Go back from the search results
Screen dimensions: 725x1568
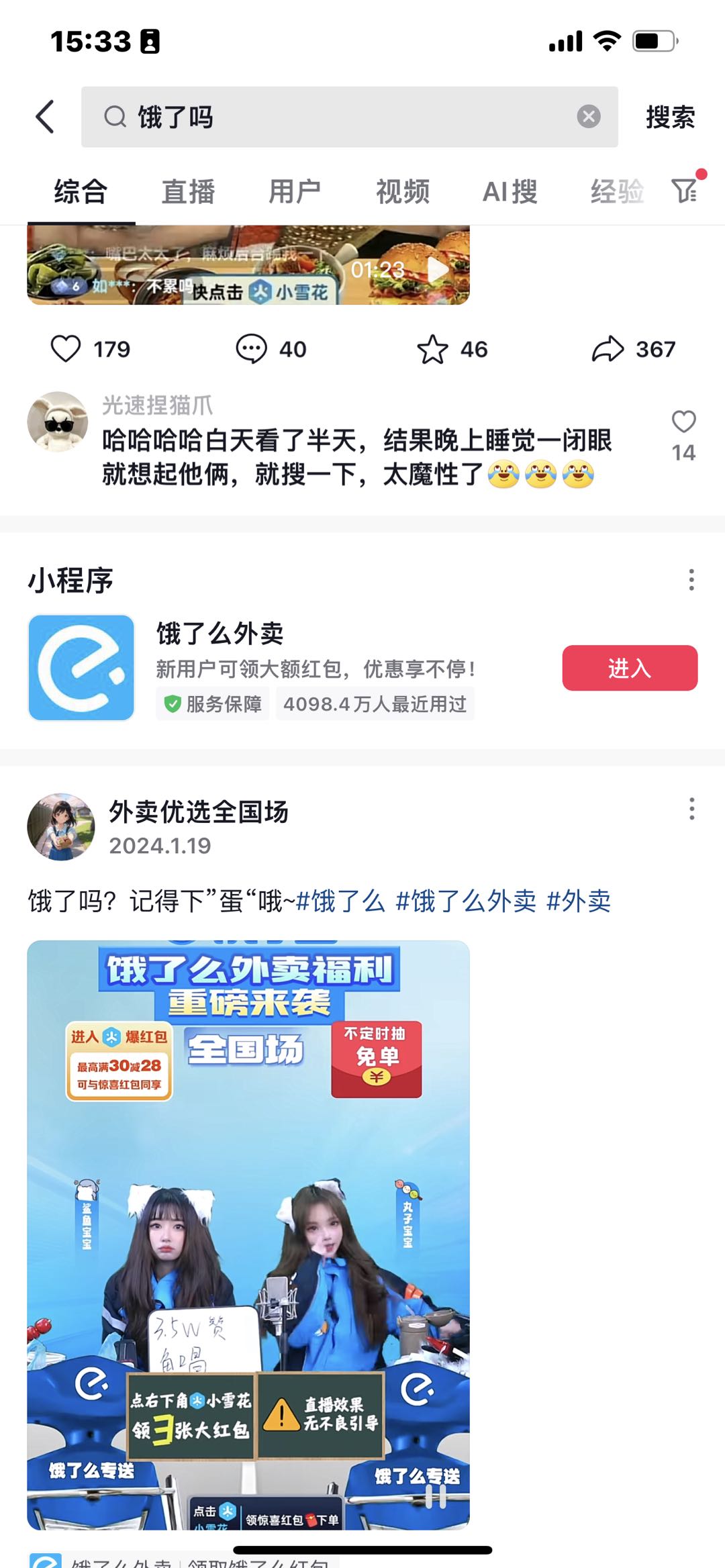point(45,117)
